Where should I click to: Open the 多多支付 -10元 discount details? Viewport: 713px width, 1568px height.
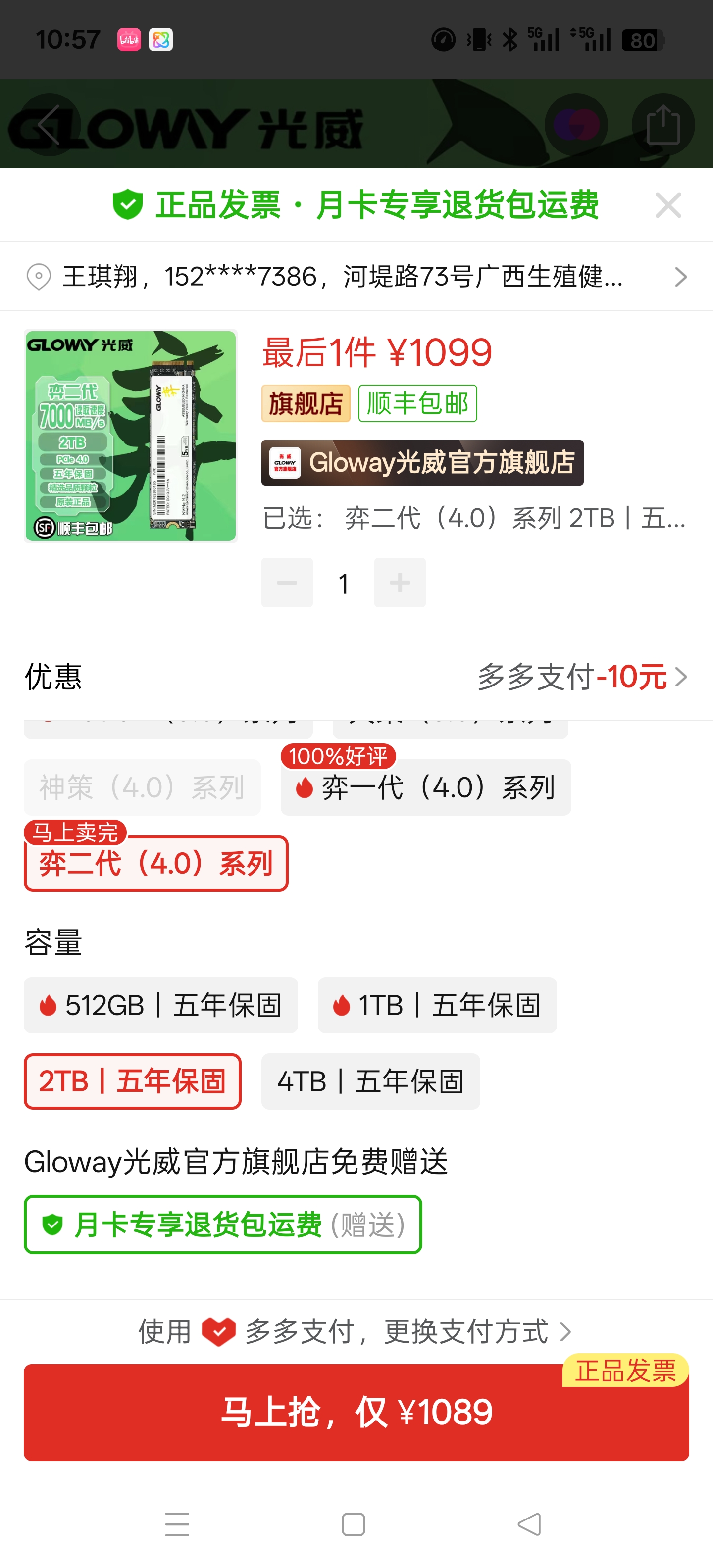tap(581, 677)
